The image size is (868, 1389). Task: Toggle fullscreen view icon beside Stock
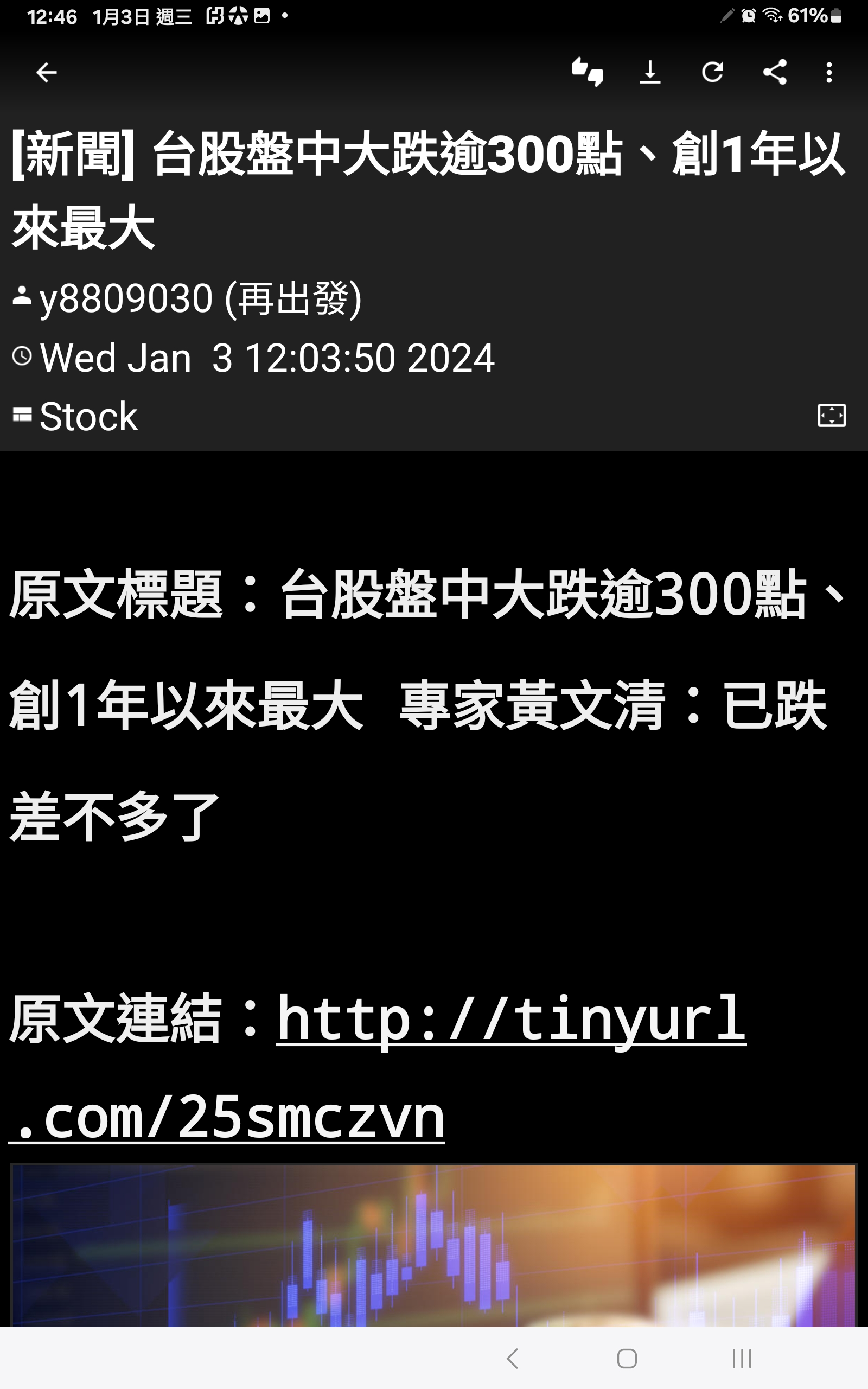(831, 415)
